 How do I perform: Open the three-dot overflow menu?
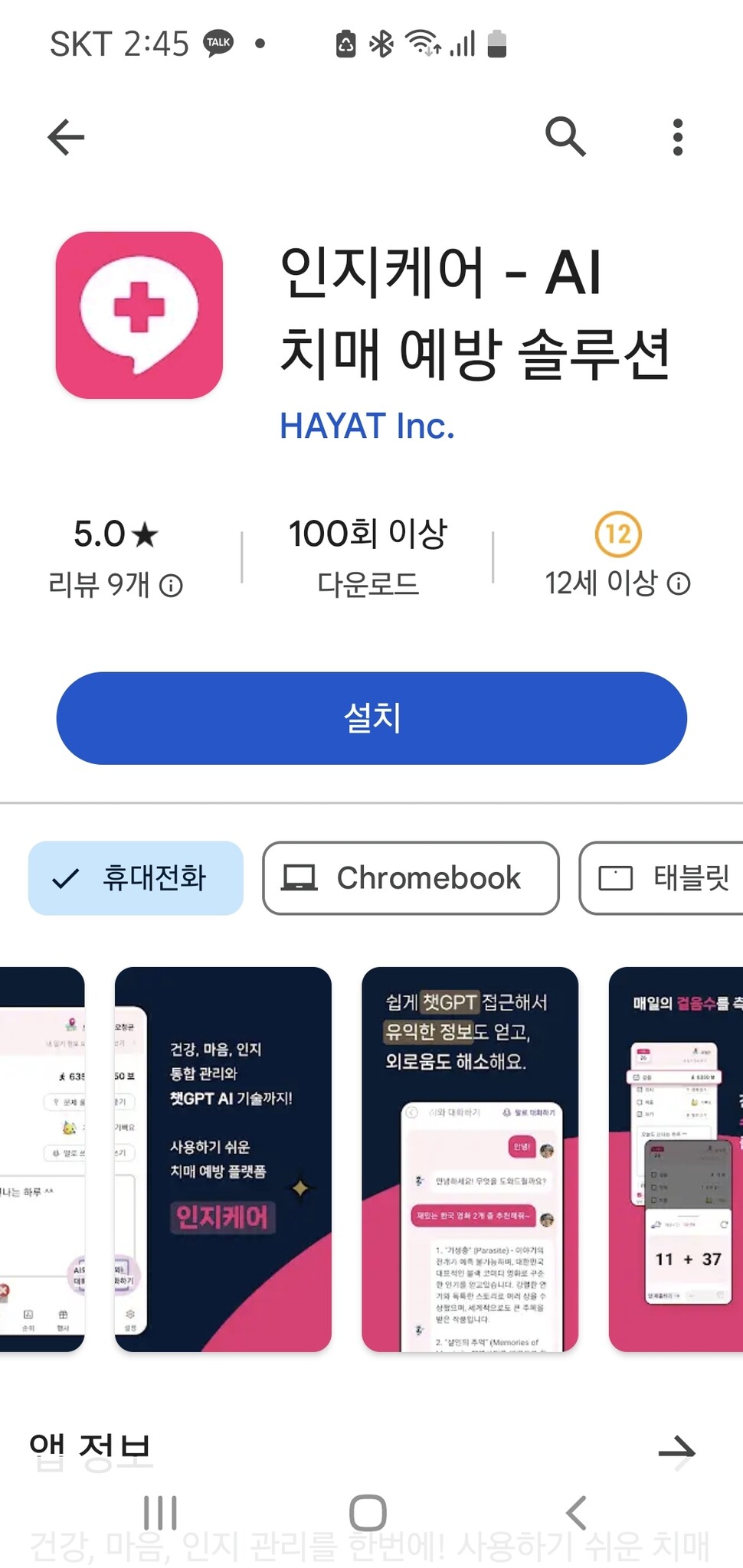(677, 138)
